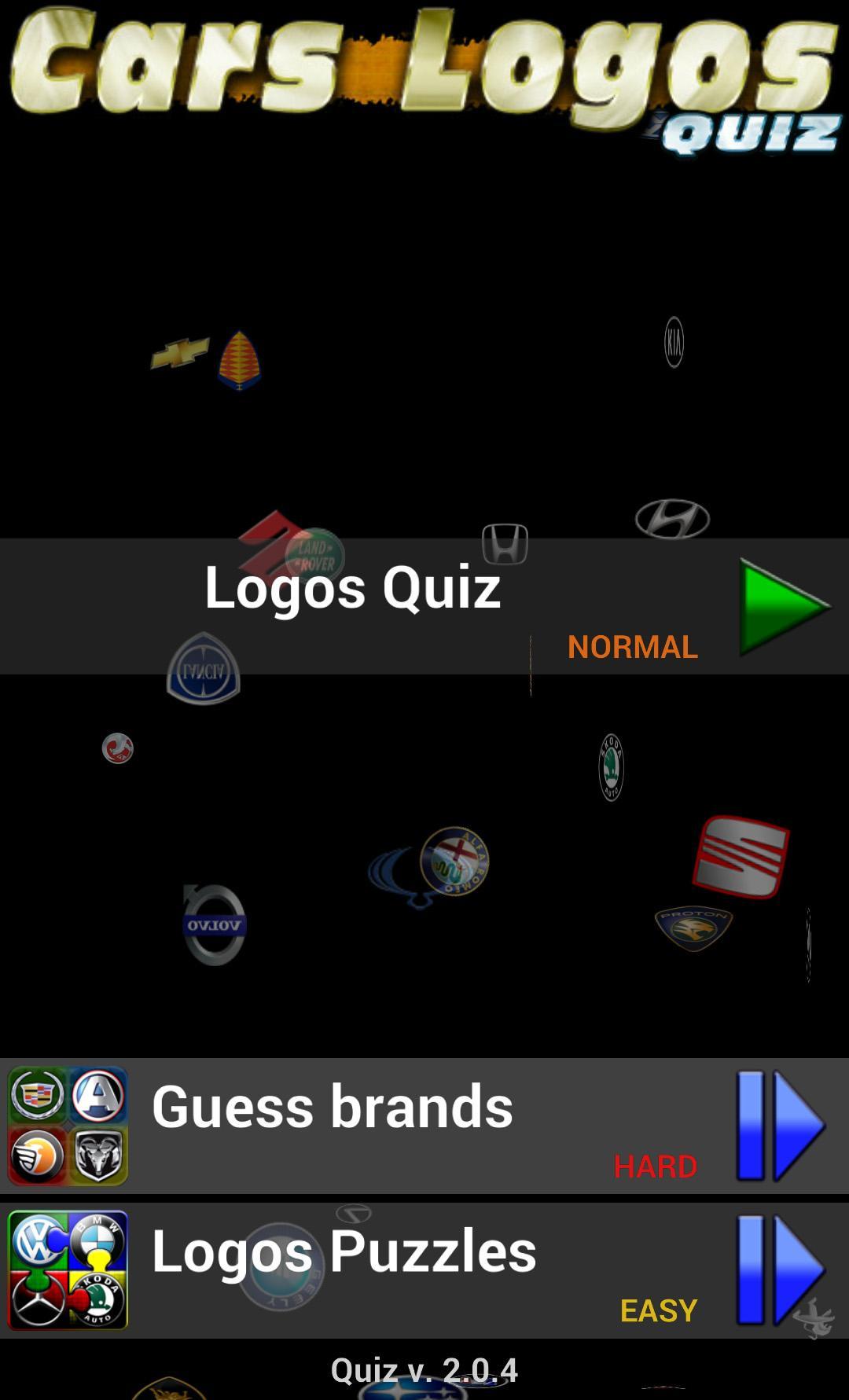Open the Logos Puzzles game
The image size is (849, 1400).
[344, 1251]
